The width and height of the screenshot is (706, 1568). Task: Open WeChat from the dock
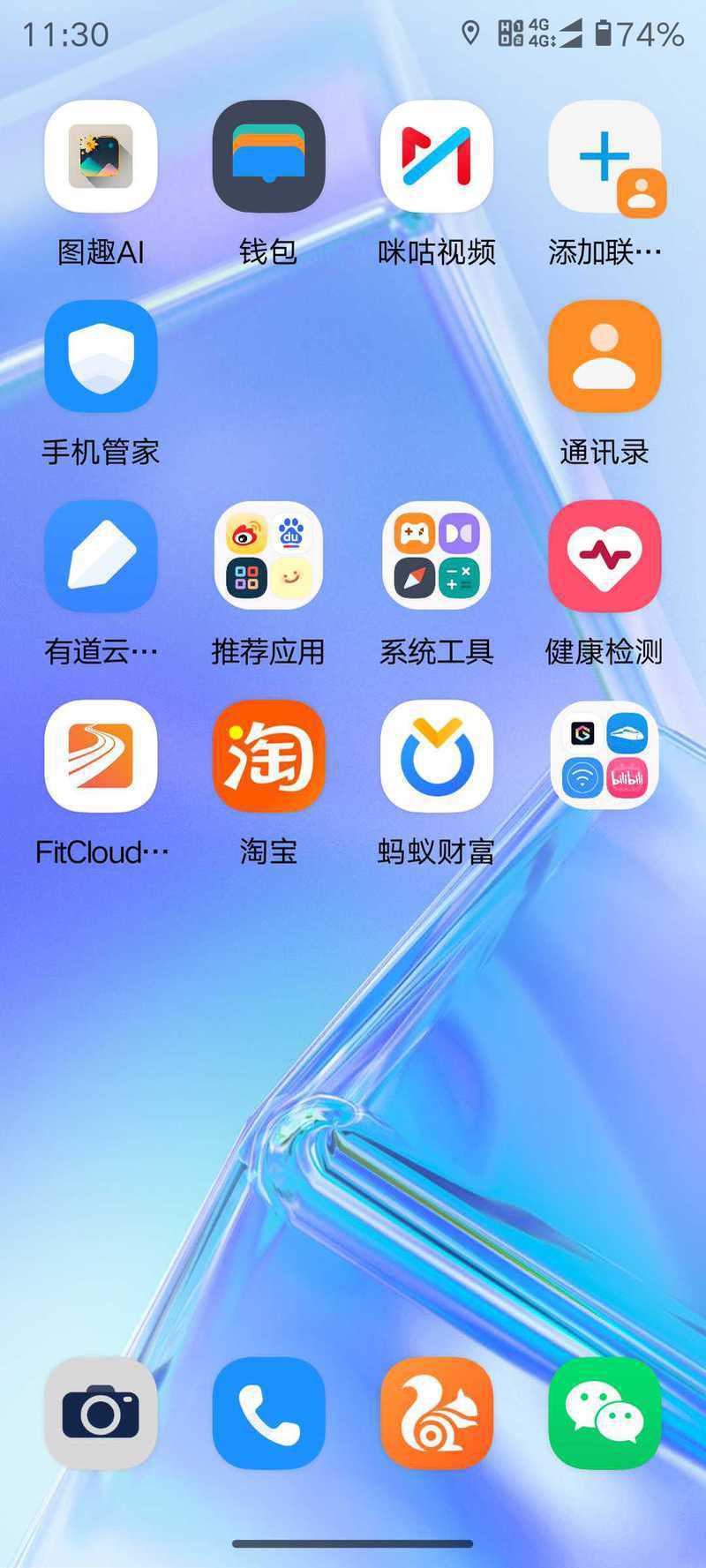pyautogui.click(x=605, y=1414)
